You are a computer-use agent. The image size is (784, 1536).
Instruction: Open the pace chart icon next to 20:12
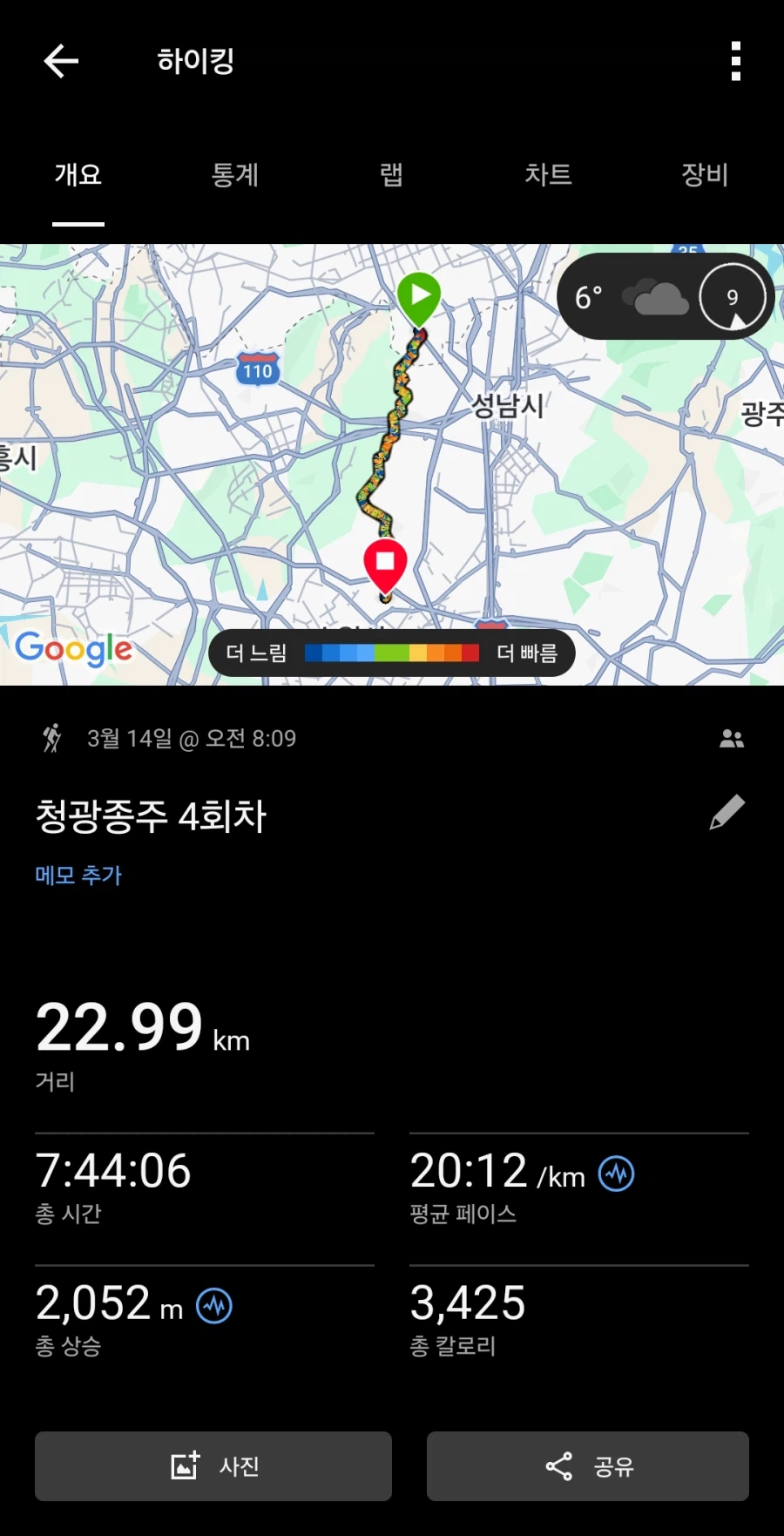pos(615,1173)
